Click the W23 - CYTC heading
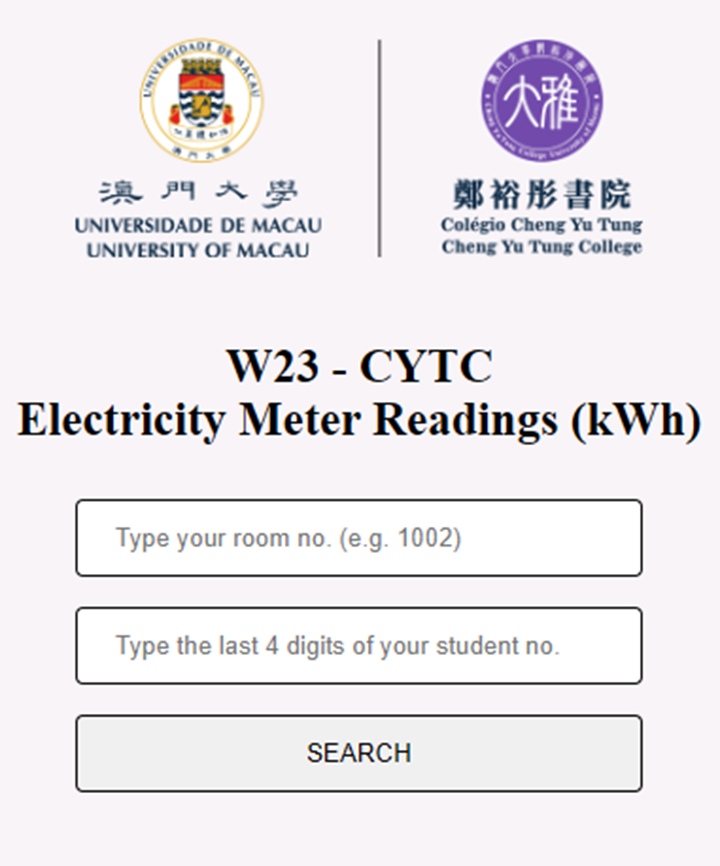This screenshot has width=720, height=866. click(x=359, y=367)
